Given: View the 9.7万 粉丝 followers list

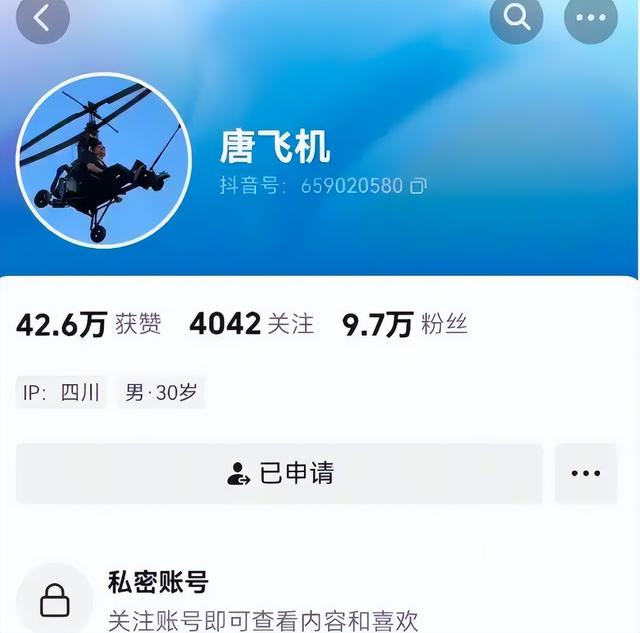Looking at the screenshot, I should [405, 324].
